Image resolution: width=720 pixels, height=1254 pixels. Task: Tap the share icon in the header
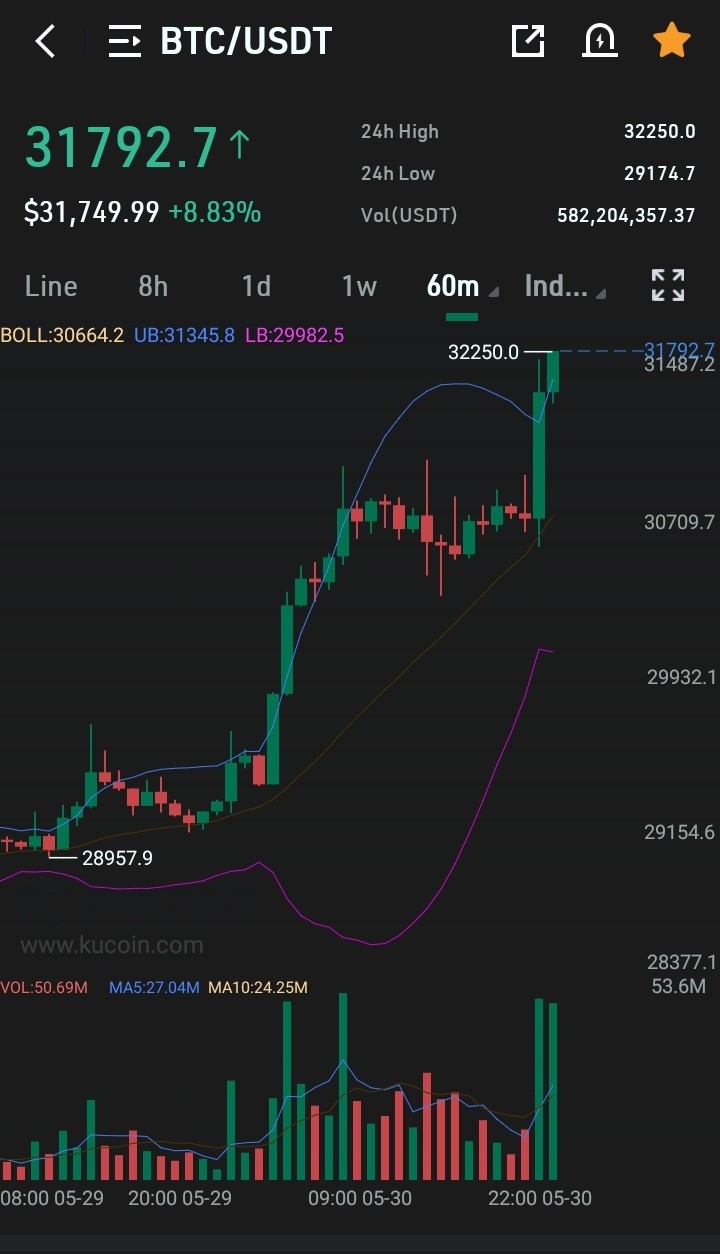pos(527,41)
